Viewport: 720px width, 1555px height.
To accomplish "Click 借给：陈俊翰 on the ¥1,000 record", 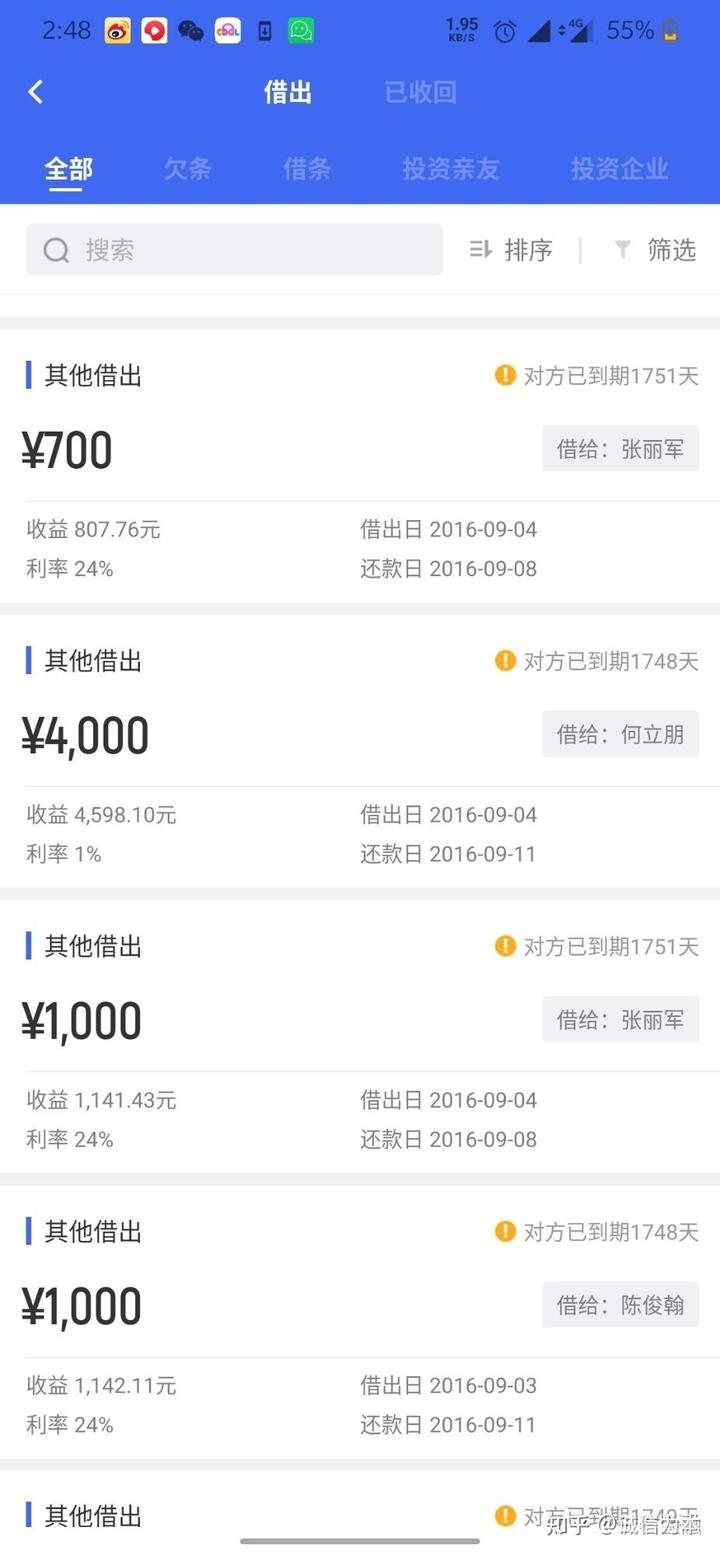I will click(x=620, y=1304).
